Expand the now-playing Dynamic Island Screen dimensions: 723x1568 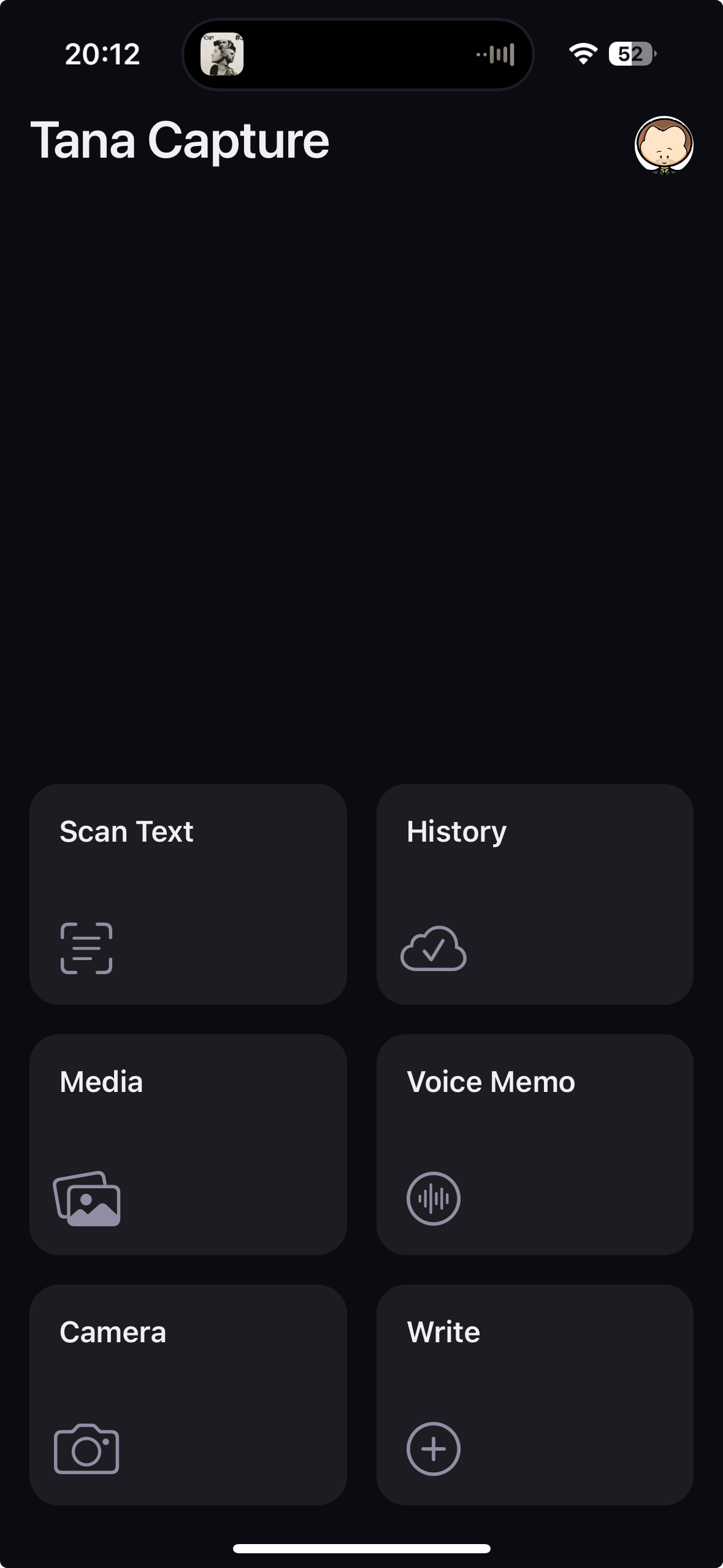click(358, 55)
